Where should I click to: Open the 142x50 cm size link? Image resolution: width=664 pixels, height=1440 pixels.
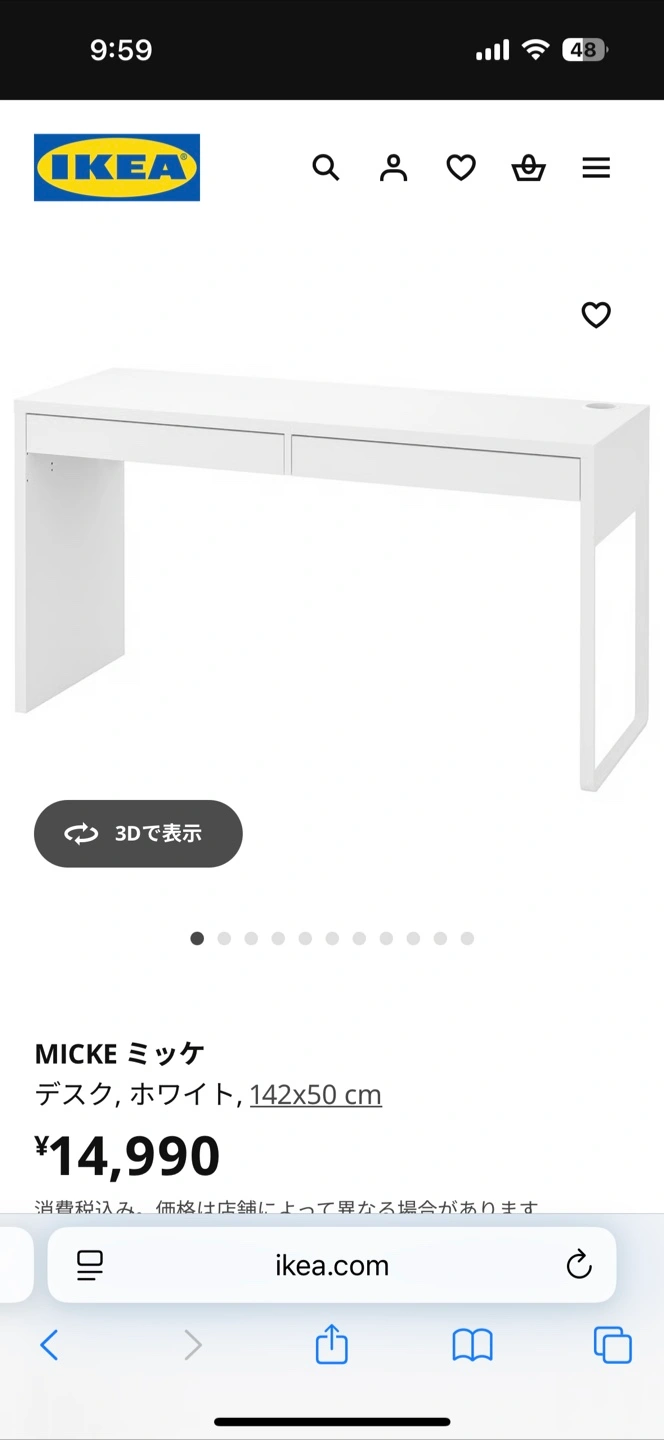pos(315,1095)
